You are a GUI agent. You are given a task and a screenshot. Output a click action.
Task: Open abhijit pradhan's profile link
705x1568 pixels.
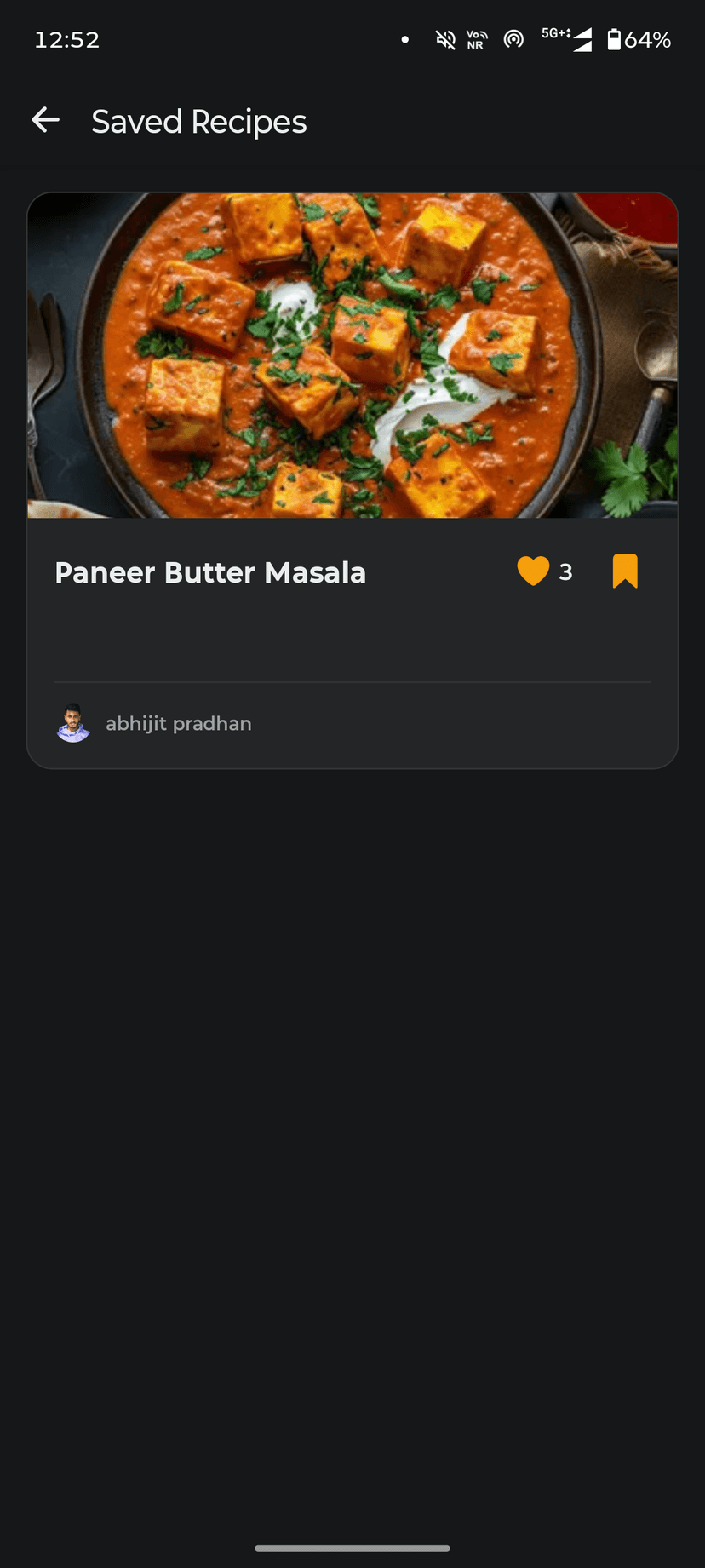coord(178,723)
